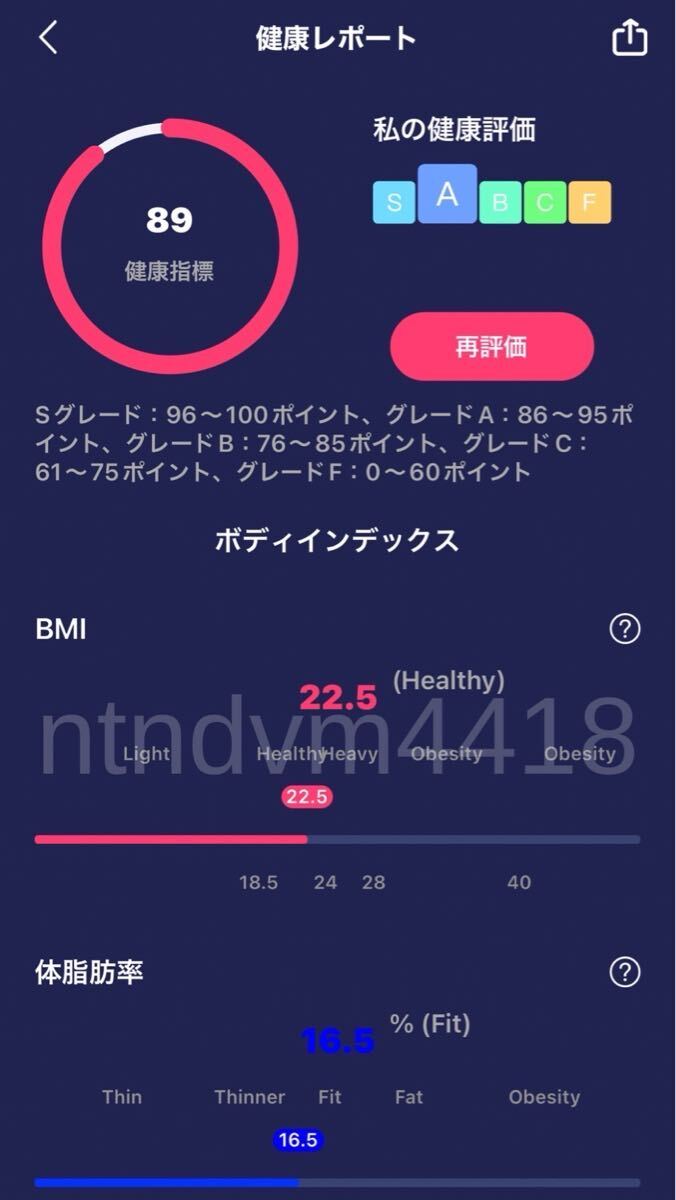Image resolution: width=676 pixels, height=1200 pixels.
Task: Open the help icon next to BMI
Action: 625,629
